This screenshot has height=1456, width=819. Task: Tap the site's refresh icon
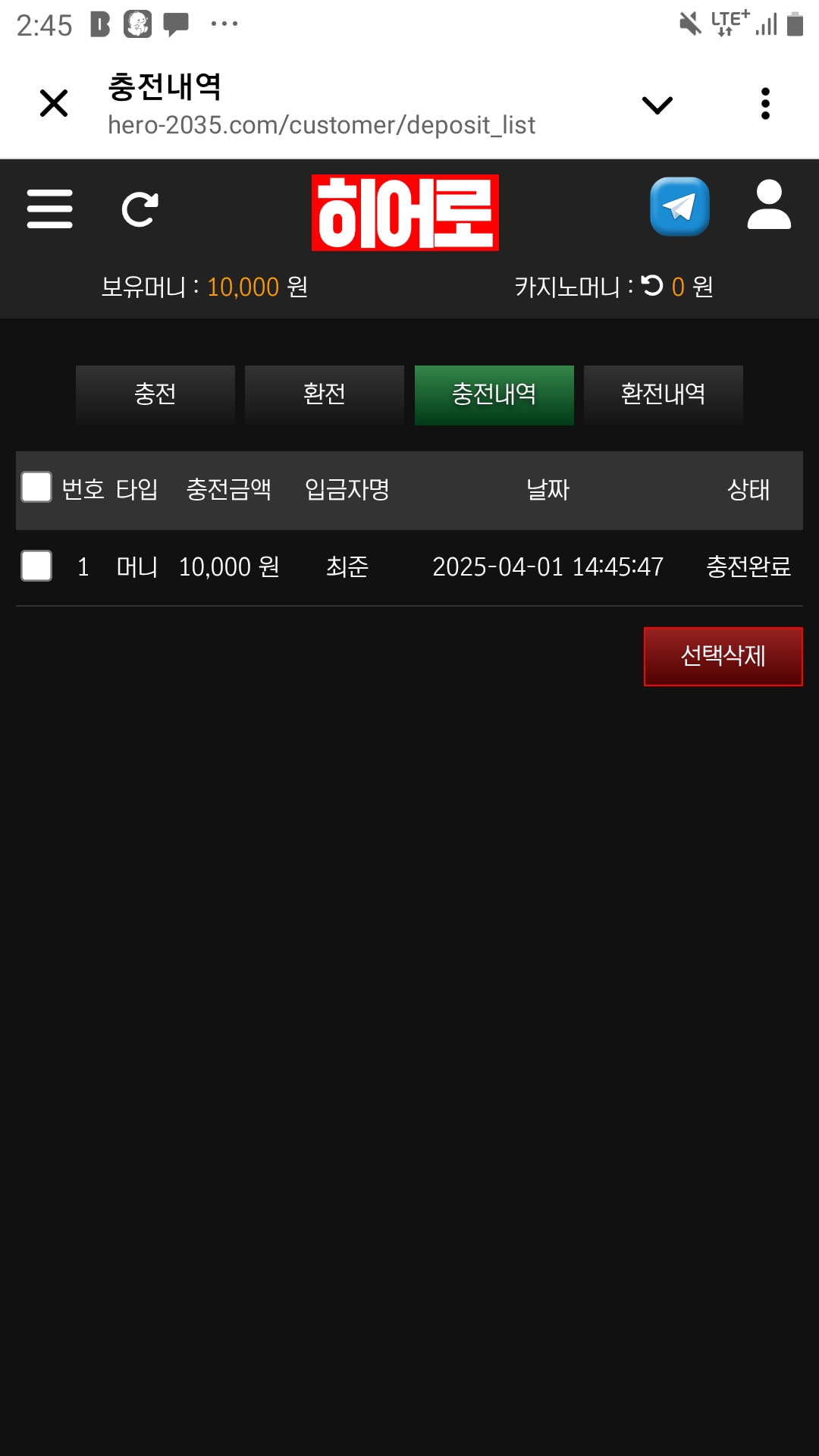pos(140,210)
